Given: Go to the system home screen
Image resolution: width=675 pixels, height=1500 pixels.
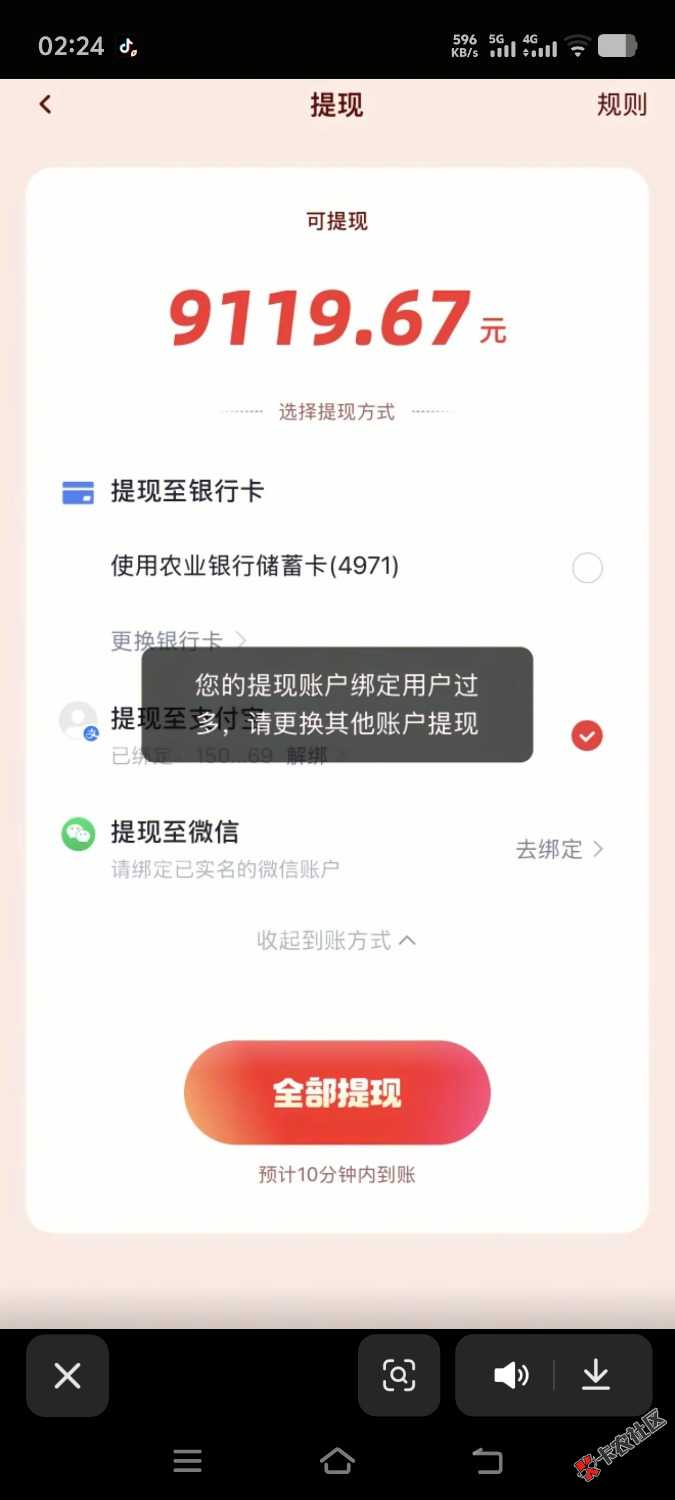Looking at the screenshot, I should tap(337, 1462).
